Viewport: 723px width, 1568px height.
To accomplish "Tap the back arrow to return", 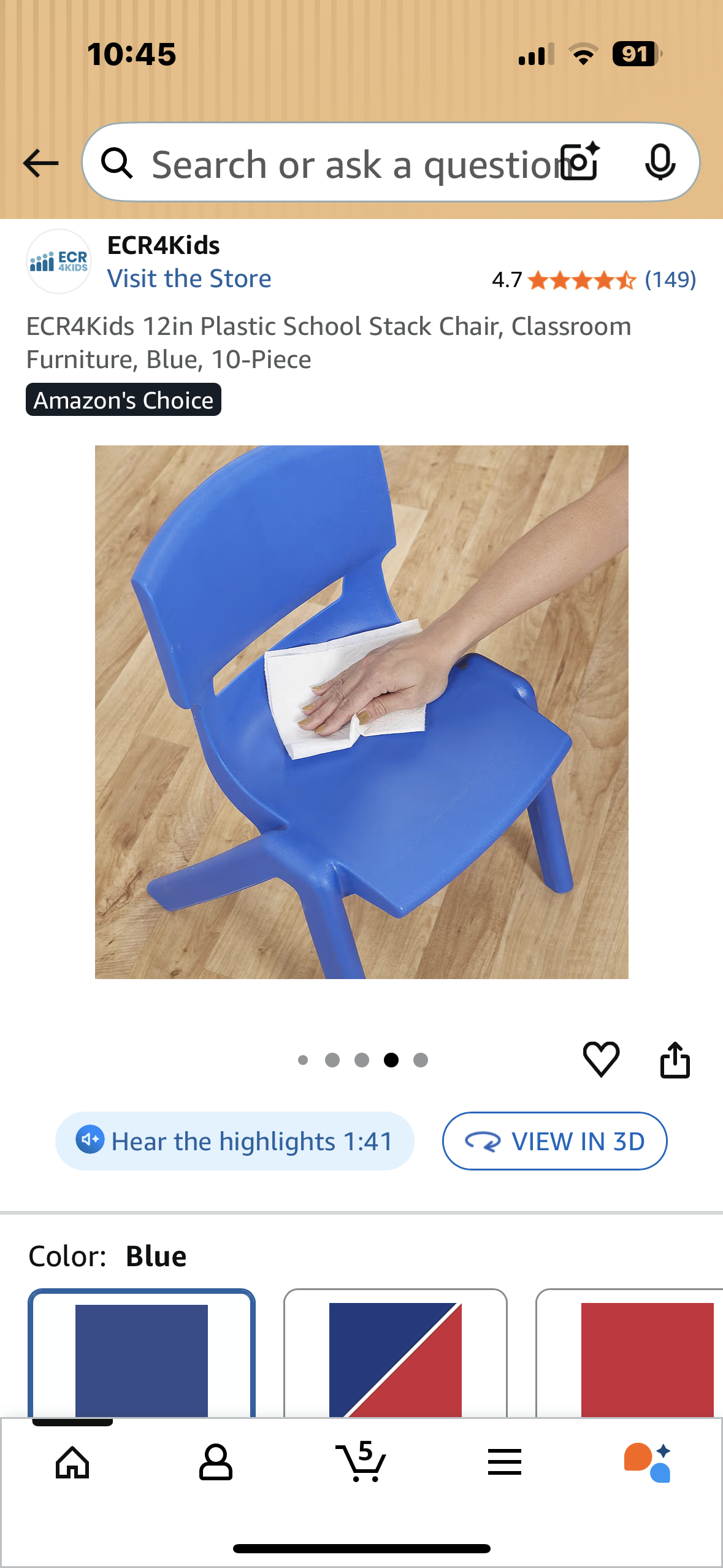I will tap(40, 162).
